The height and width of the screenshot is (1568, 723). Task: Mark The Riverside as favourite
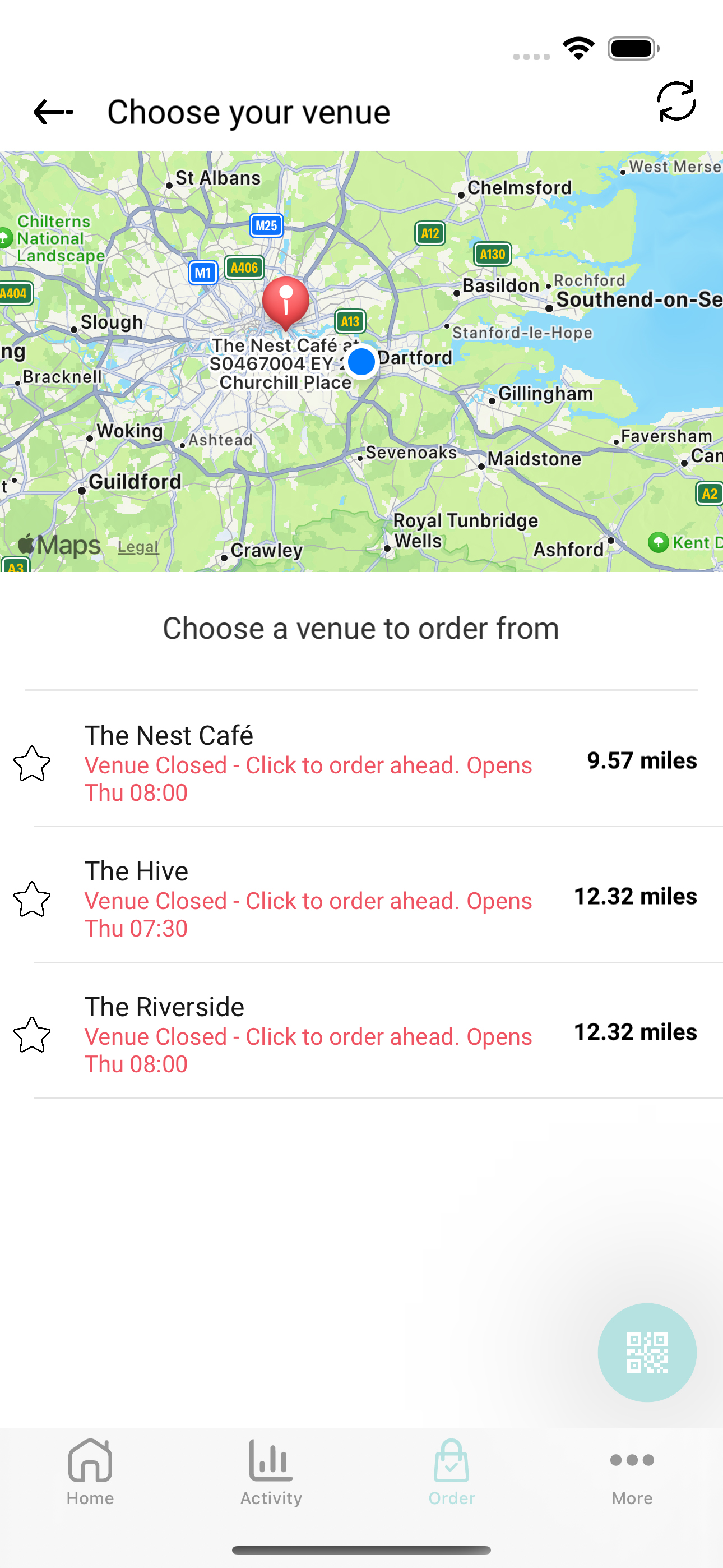coord(33,1035)
